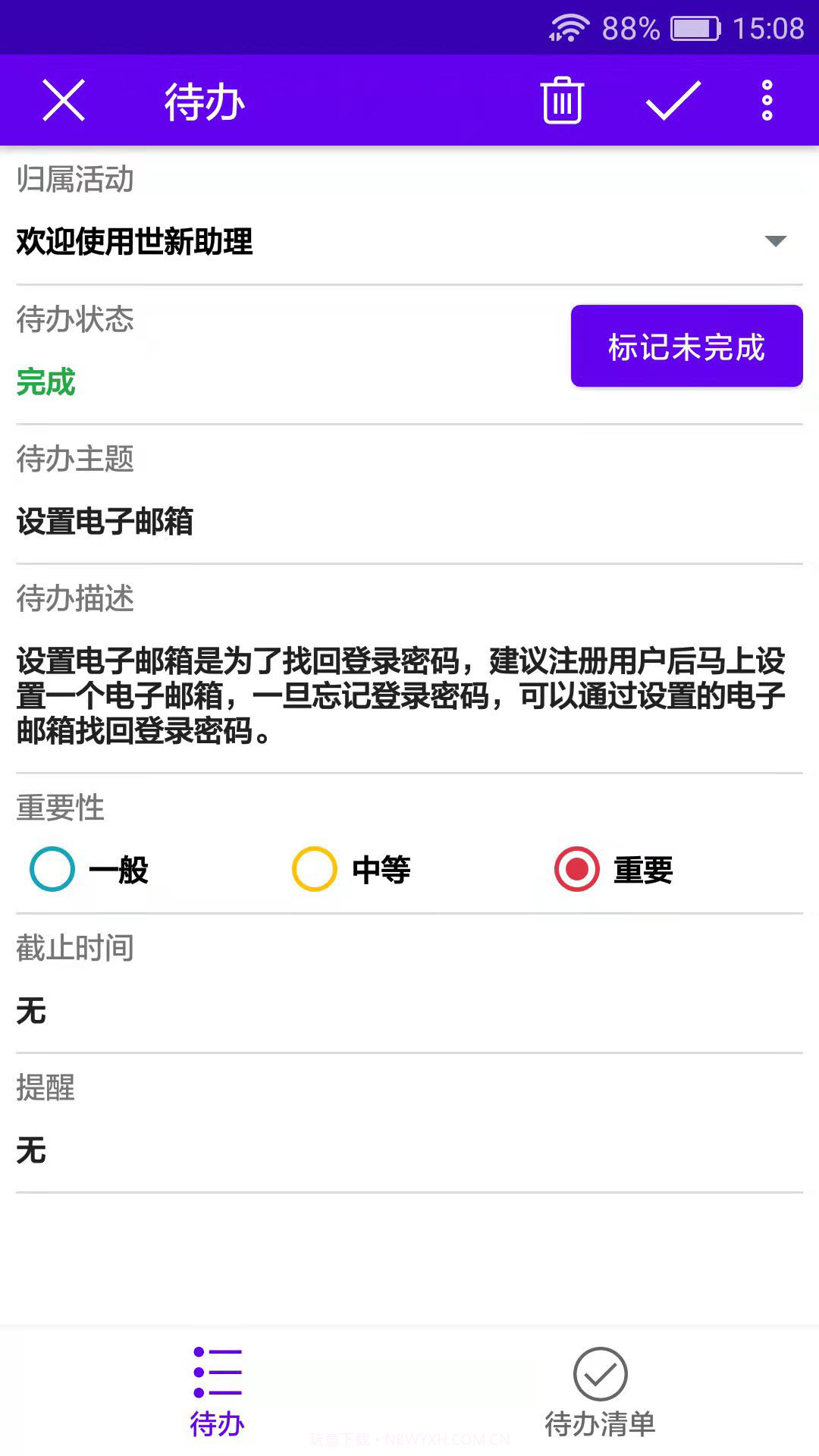Open the three-dot overflow menu
819x1456 pixels.
pyautogui.click(x=766, y=101)
